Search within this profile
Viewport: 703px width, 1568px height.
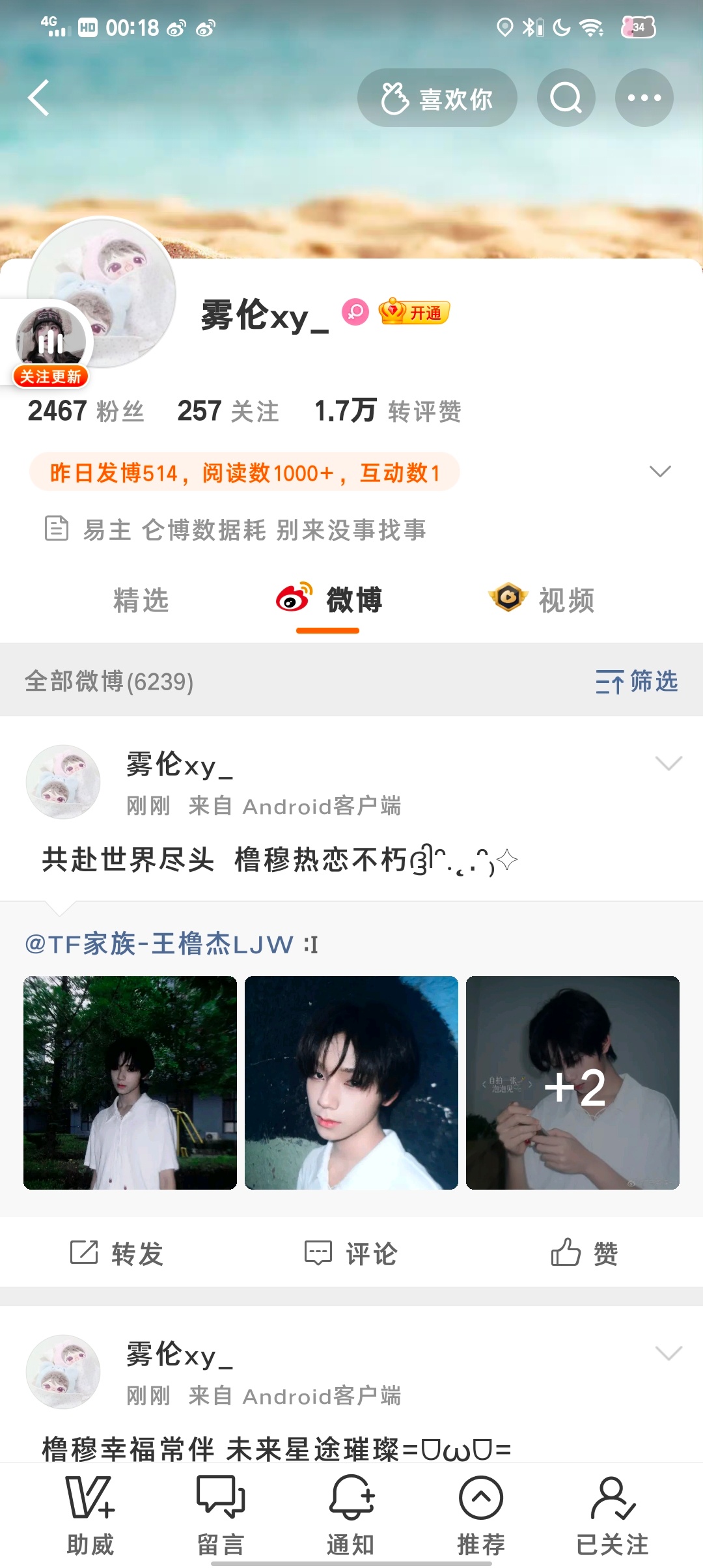566,98
